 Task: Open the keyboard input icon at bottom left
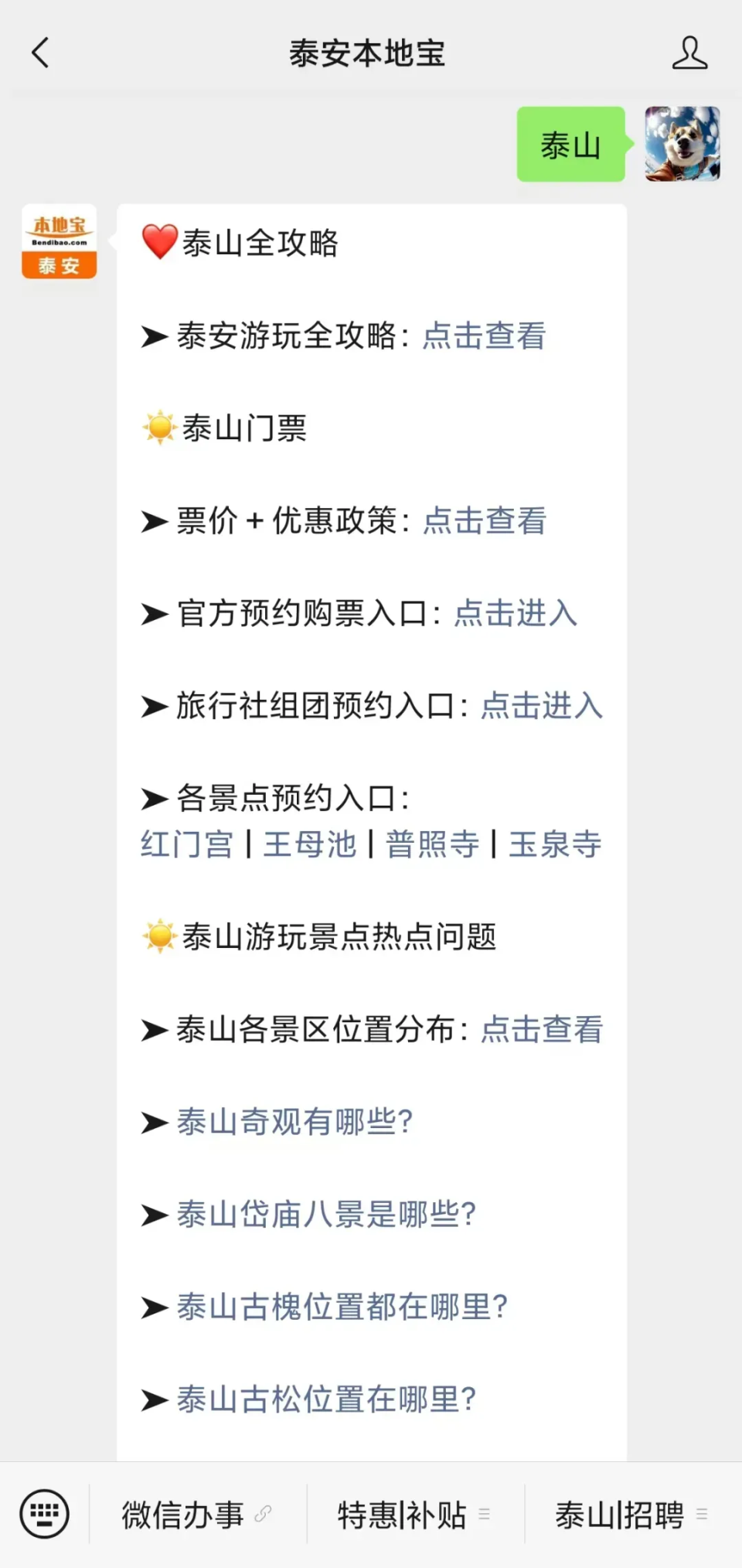point(43,1513)
